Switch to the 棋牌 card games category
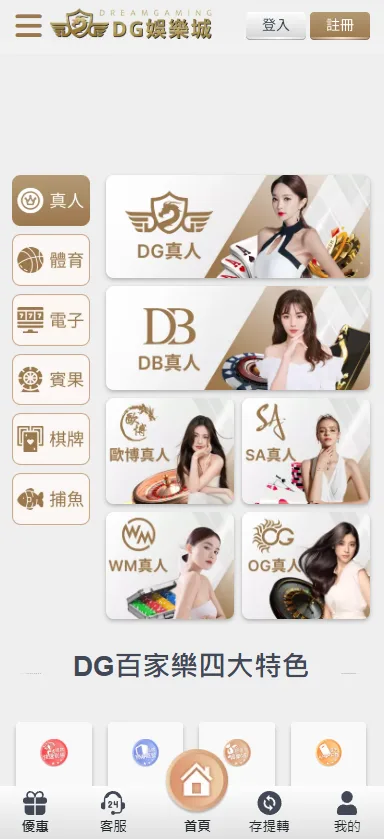The image size is (384, 839). coord(51,439)
